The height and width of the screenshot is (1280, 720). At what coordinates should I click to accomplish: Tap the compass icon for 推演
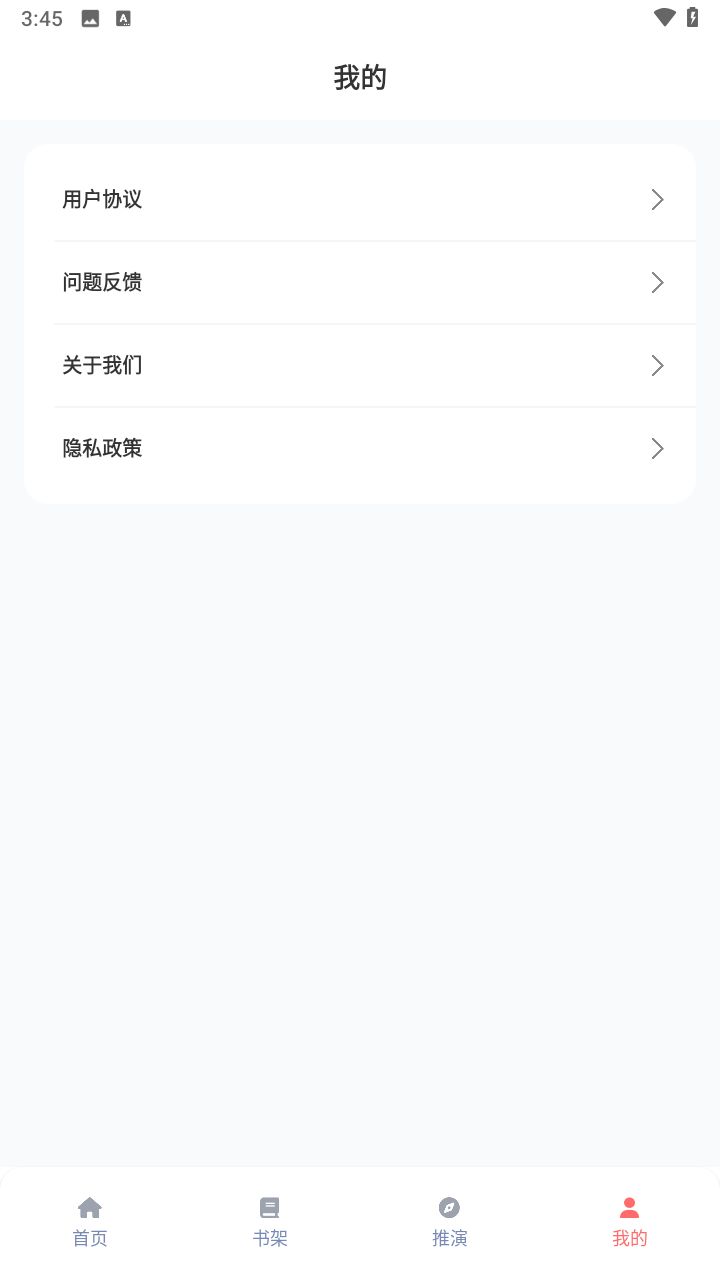(449, 1207)
